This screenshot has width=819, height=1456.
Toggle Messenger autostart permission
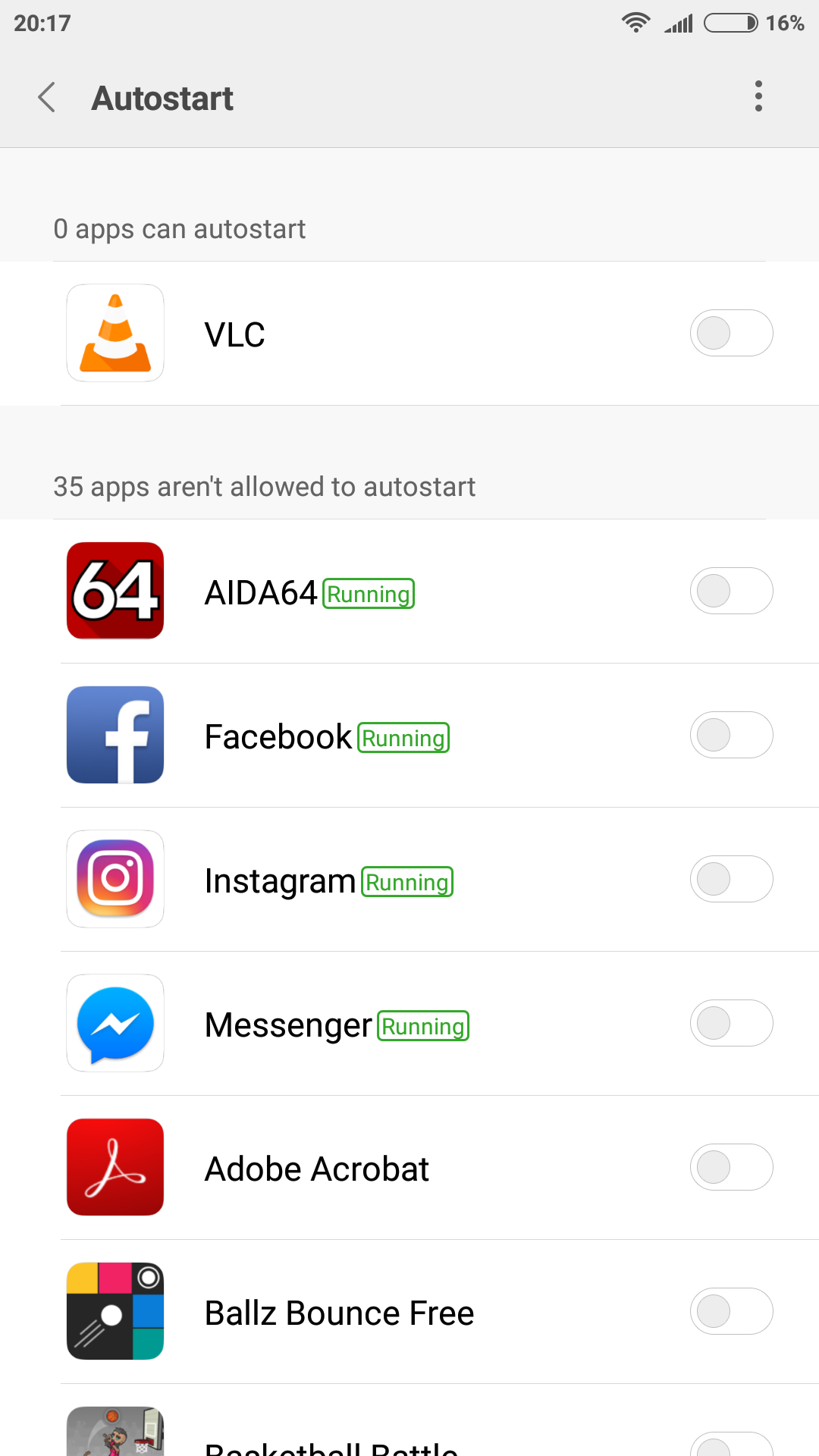click(x=731, y=1023)
